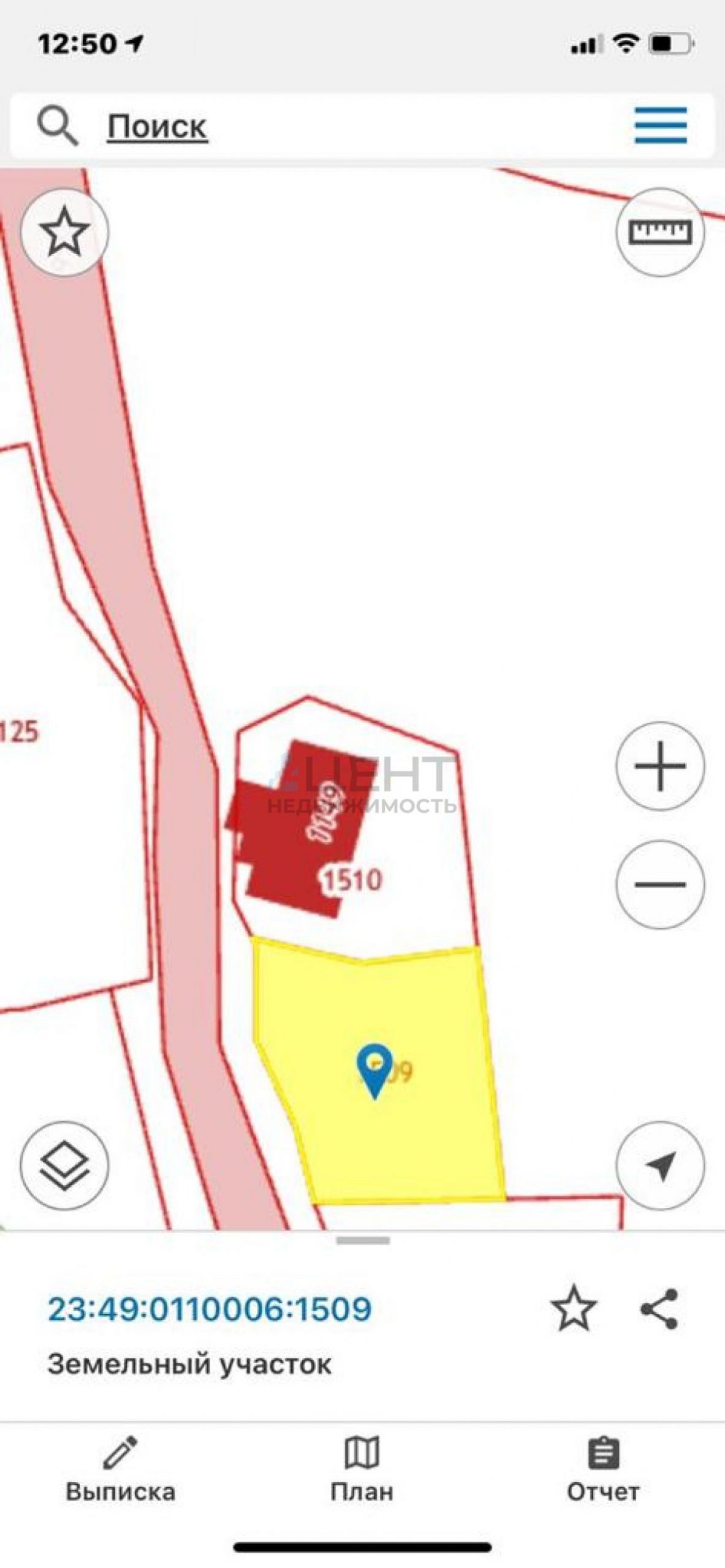Open the hamburger menu
The width and height of the screenshot is (725, 1568).
coord(660,125)
